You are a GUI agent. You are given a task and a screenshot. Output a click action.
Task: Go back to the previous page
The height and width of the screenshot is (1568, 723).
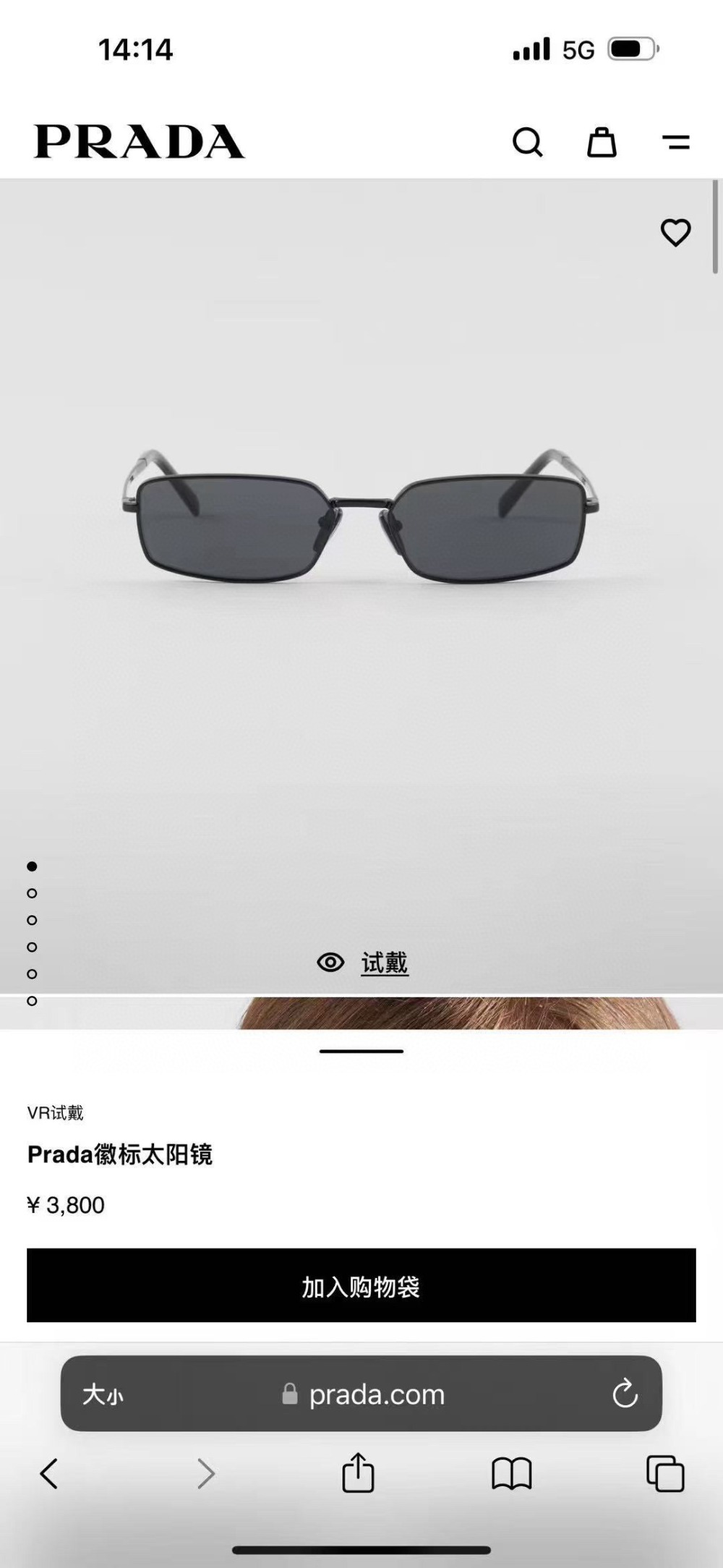click(x=48, y=1474)
